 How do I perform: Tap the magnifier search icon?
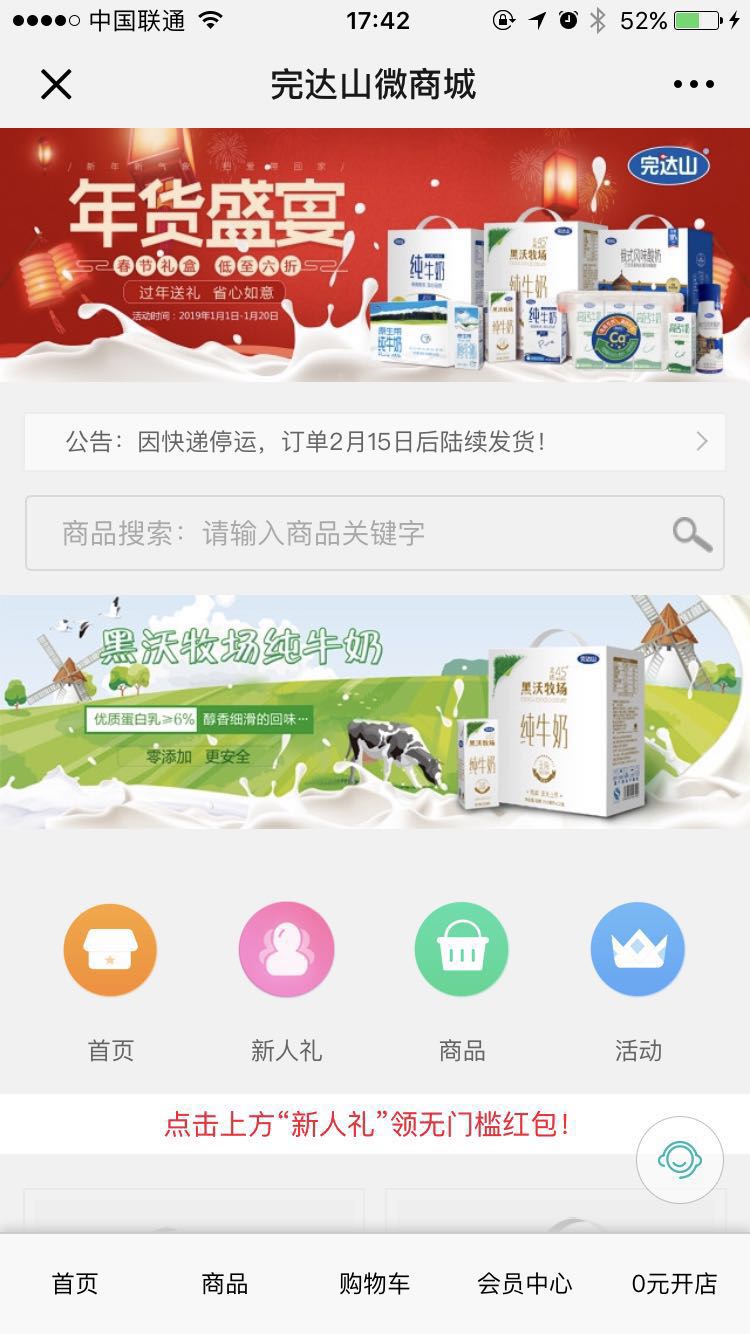(691, 534)
